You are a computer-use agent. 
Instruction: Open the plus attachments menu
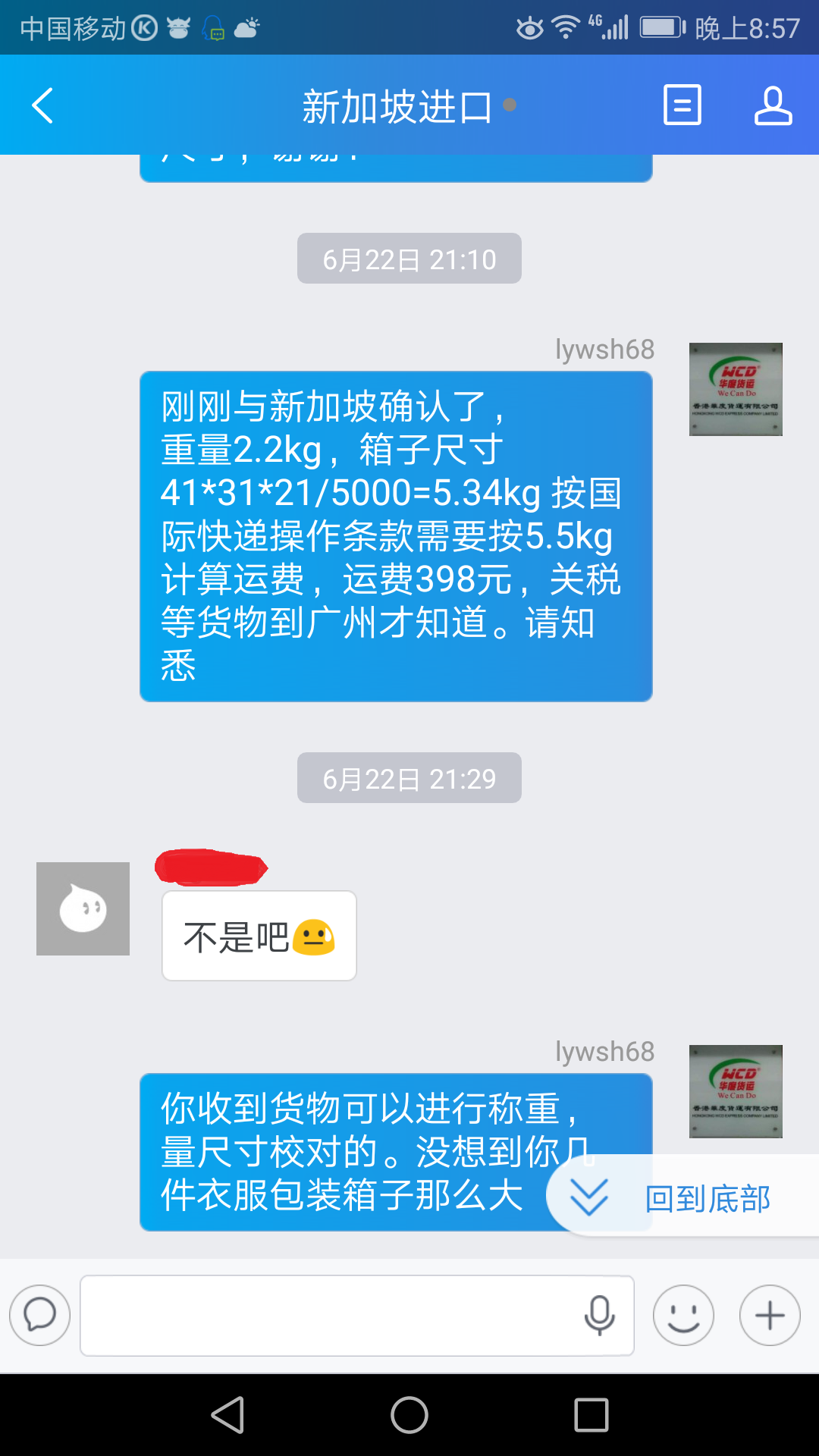coord(770,1316)
